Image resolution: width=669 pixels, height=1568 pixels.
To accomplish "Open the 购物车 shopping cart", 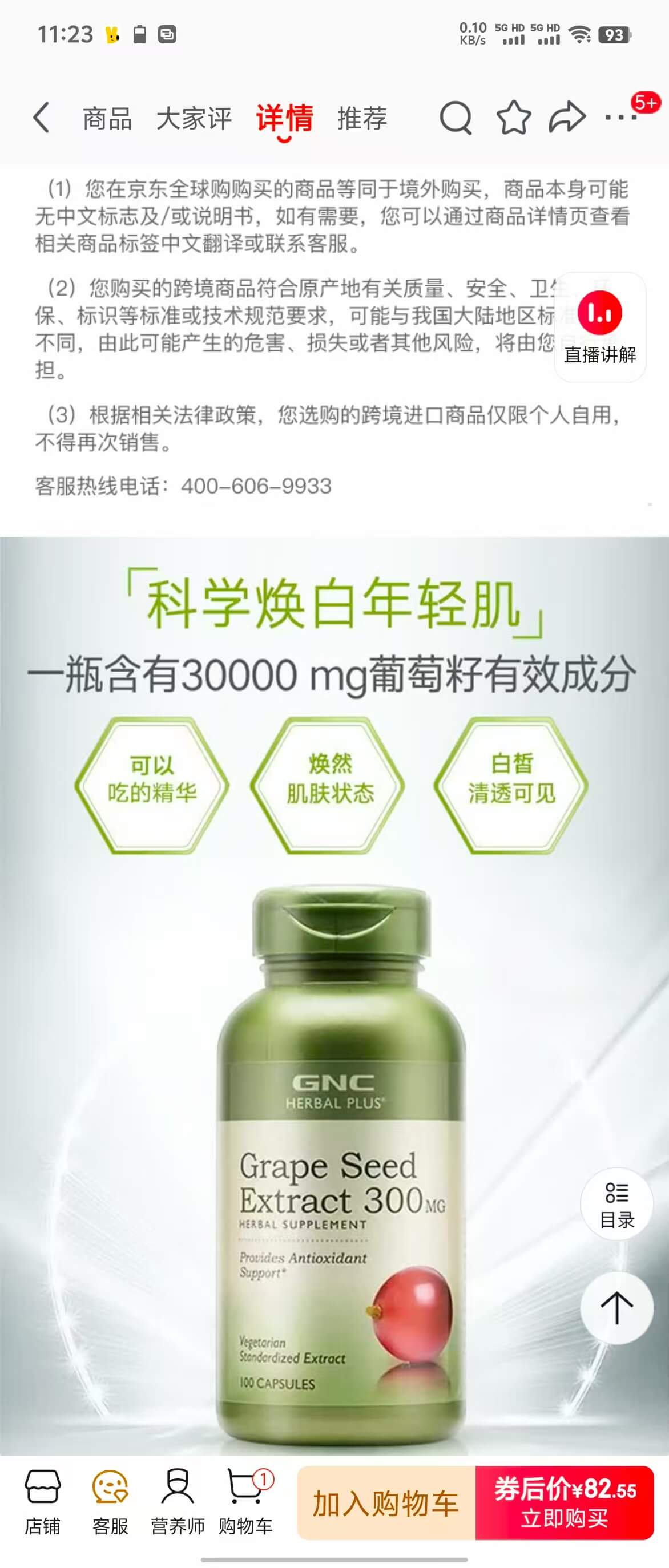I will 246,1502.
